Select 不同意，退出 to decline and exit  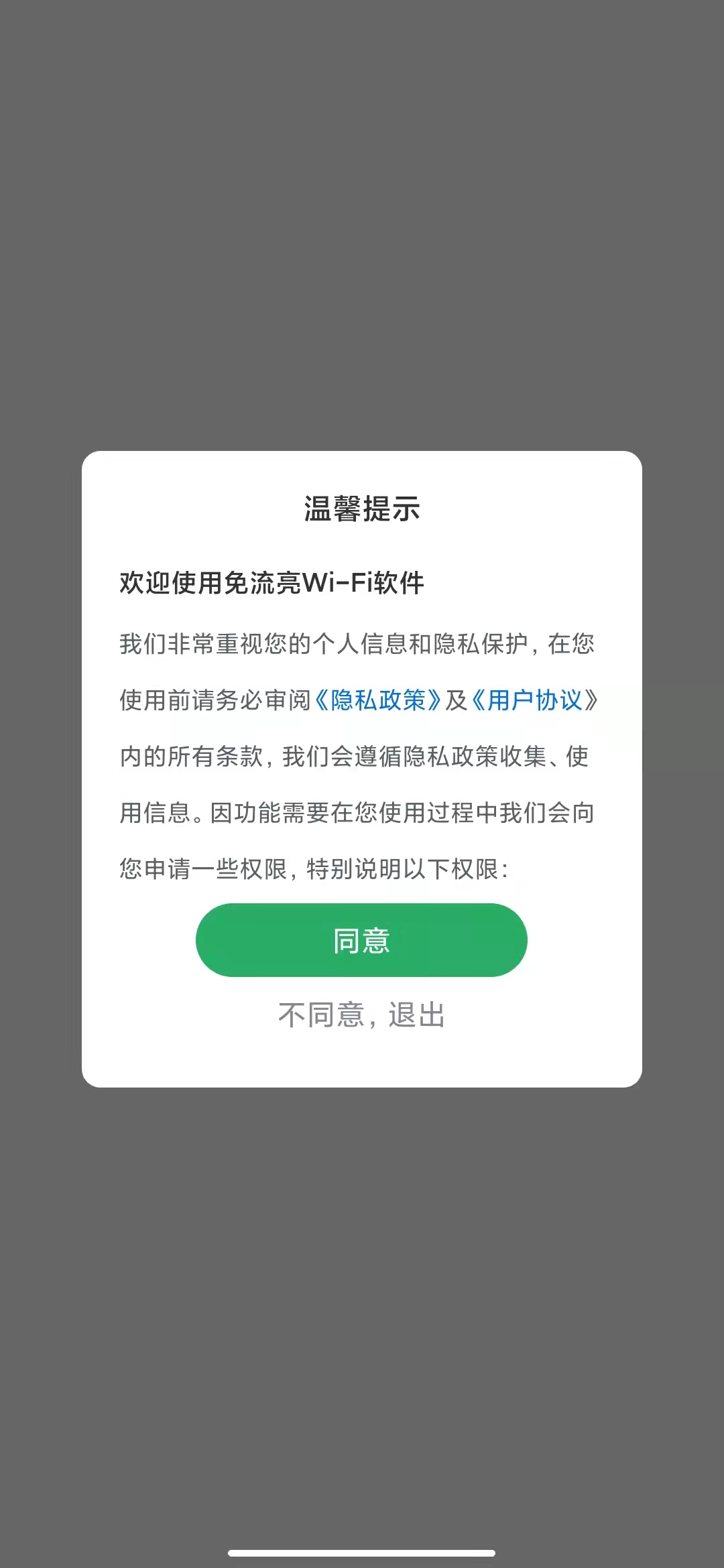[x=361, y=1014]
